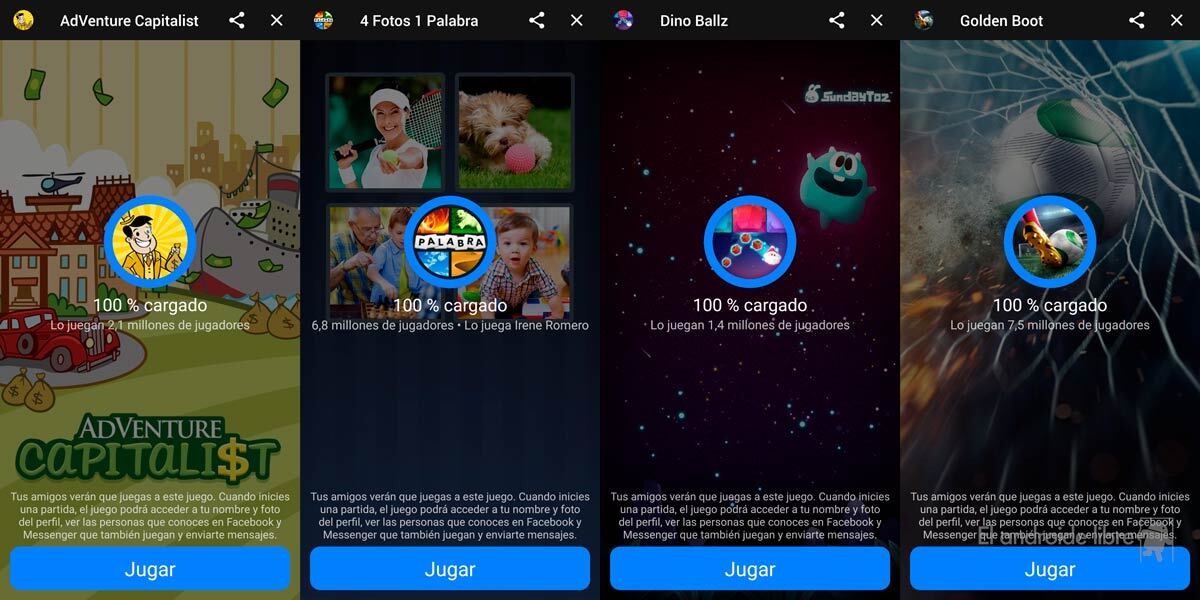This screenshot has width=1200, height=600.
Task: Play Dino Ballz via Jugar button
Action: point(750,569)
